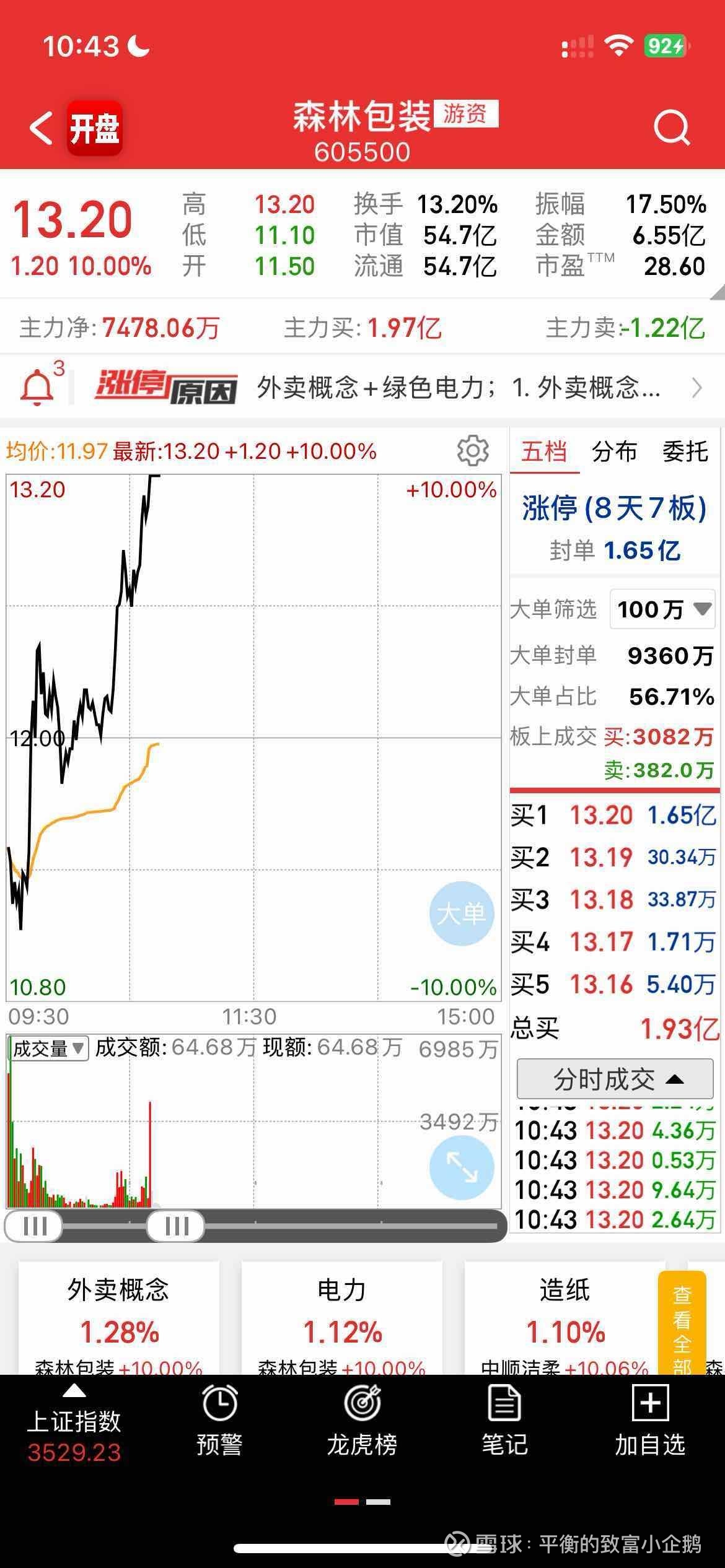The image size is (725, 1568).
Task: Switch to the 分布 tab
Action: 614,451
